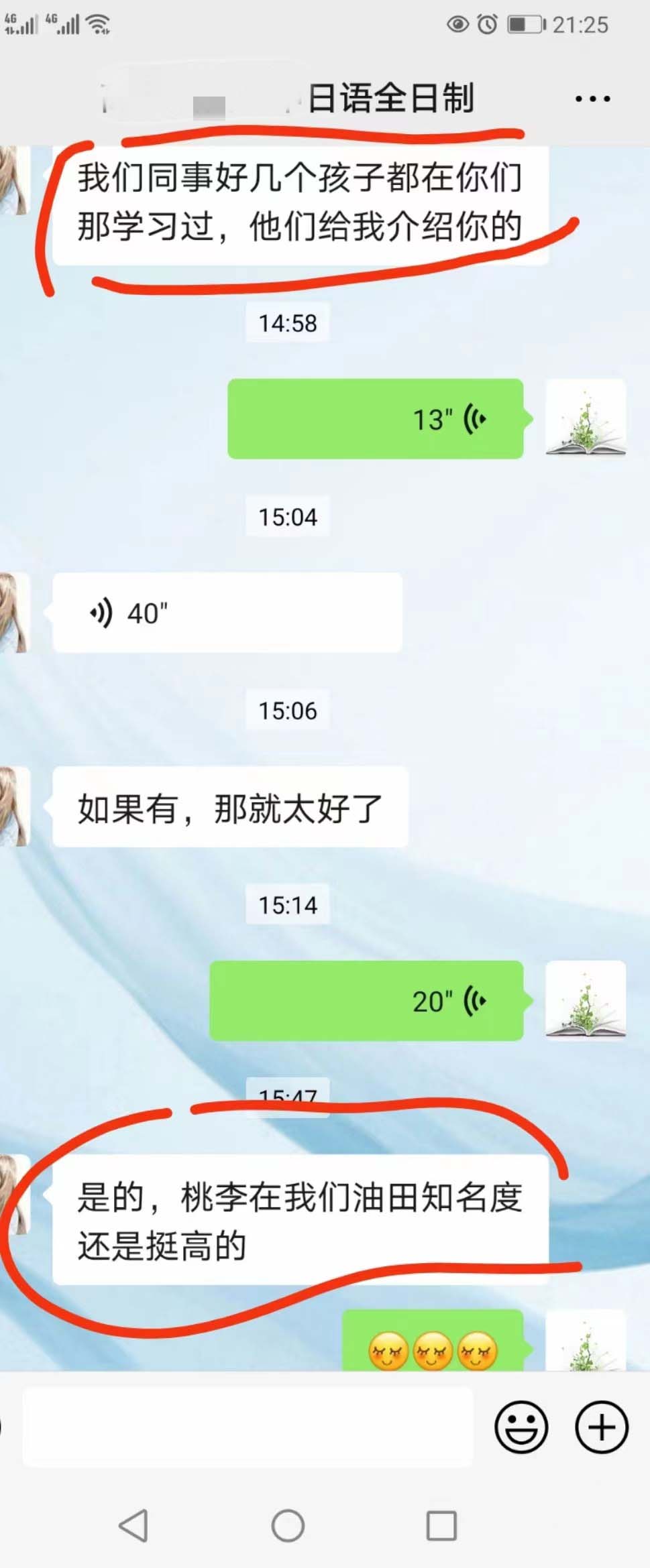
Task: Go to the home screen
Action: tap(288, 1526)
